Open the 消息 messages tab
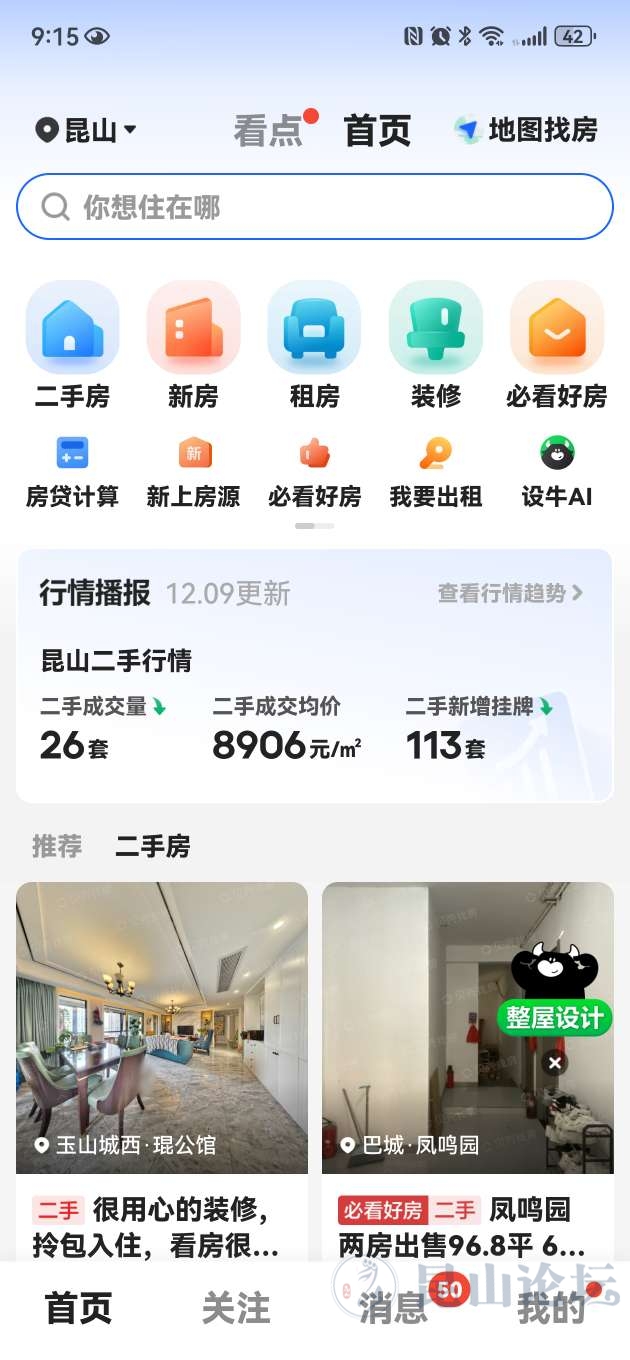The width and height of the screenshot is (630, 1360). pos(394,1308)
